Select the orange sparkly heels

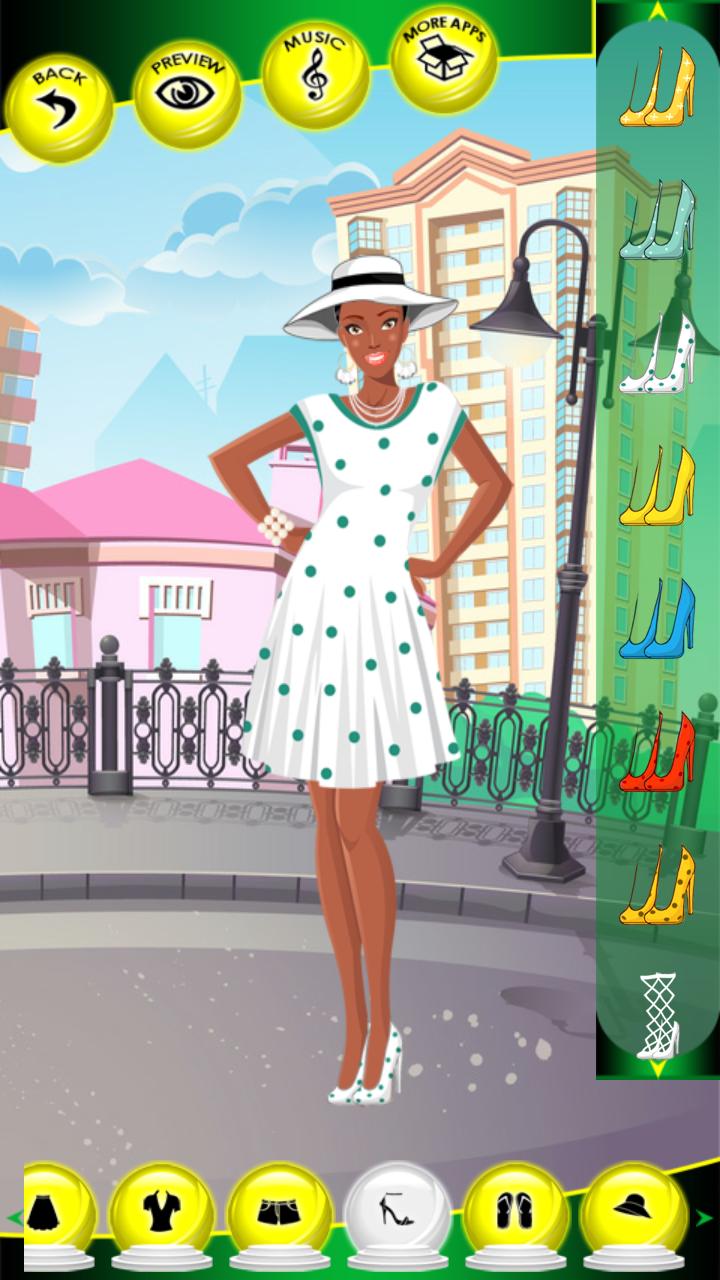[657, 90]
